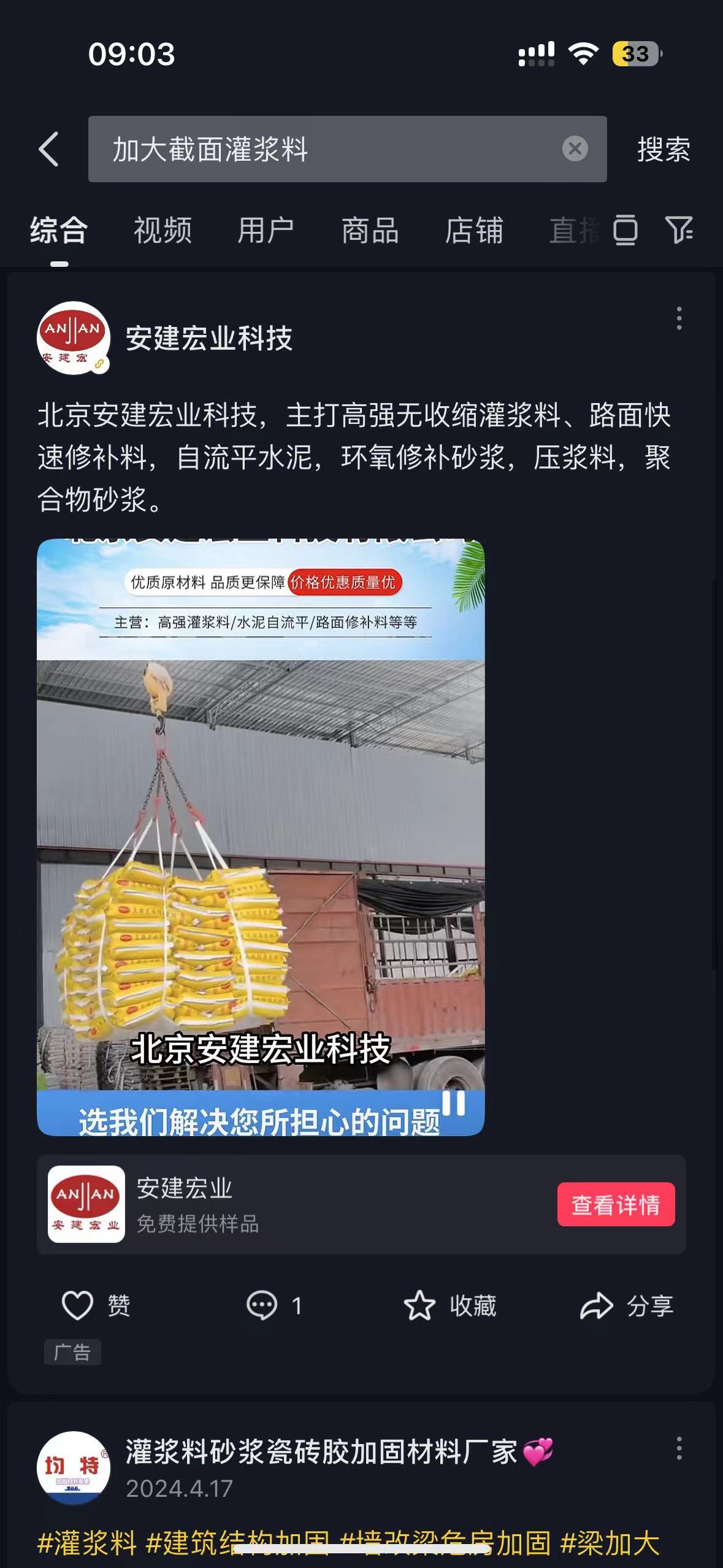Add 安建宏业科技 post to 收藏
Screen dimensions: 723x1568
(x=420, y=1305)
